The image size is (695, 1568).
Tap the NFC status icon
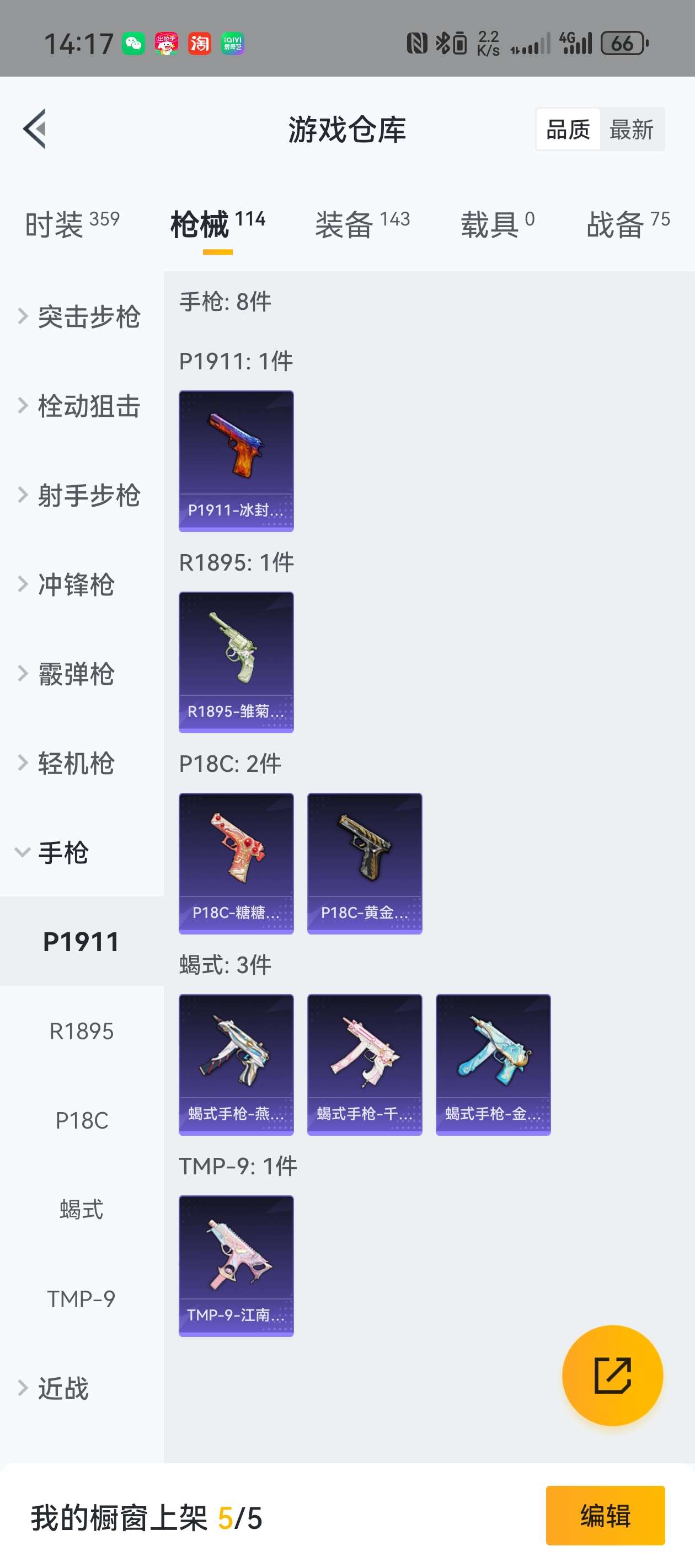pos(416,42)
